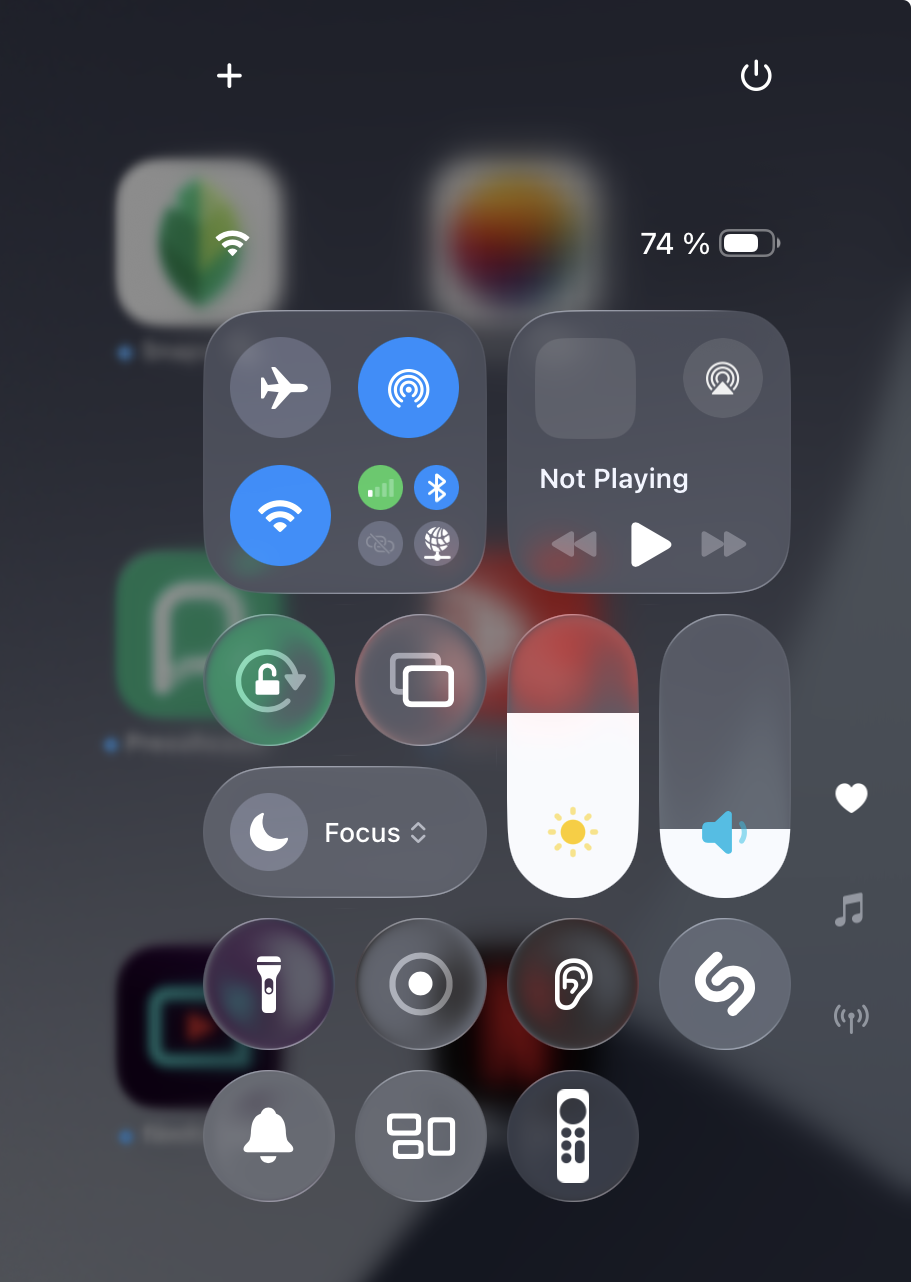
Task: Turn on the flashlight
Action: point(269,984)
